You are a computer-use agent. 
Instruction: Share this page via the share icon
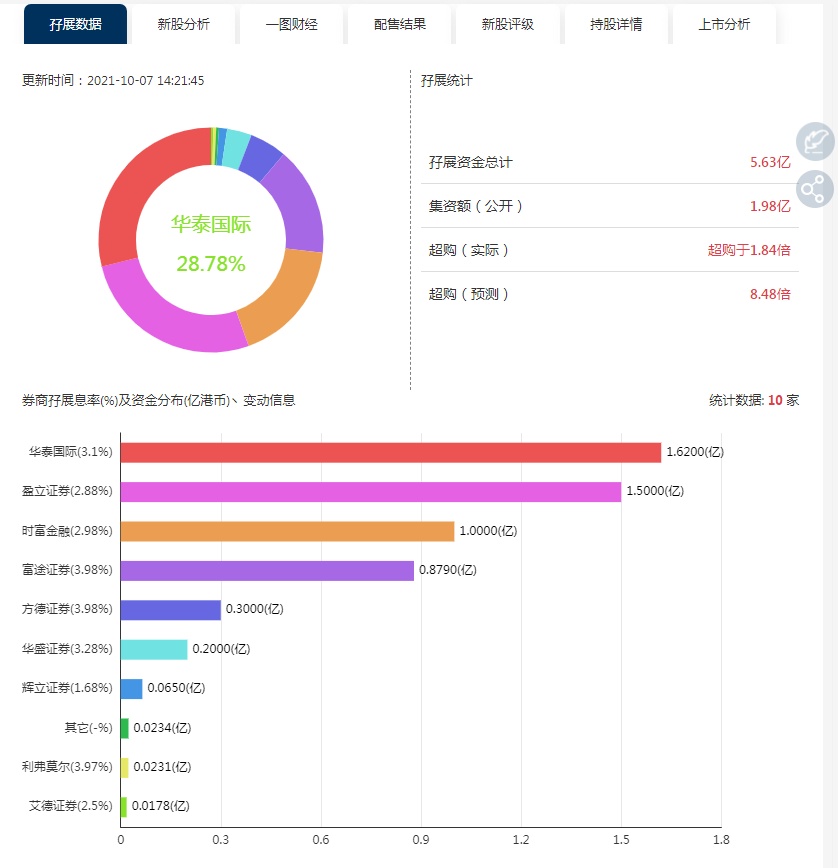(815, 189)
